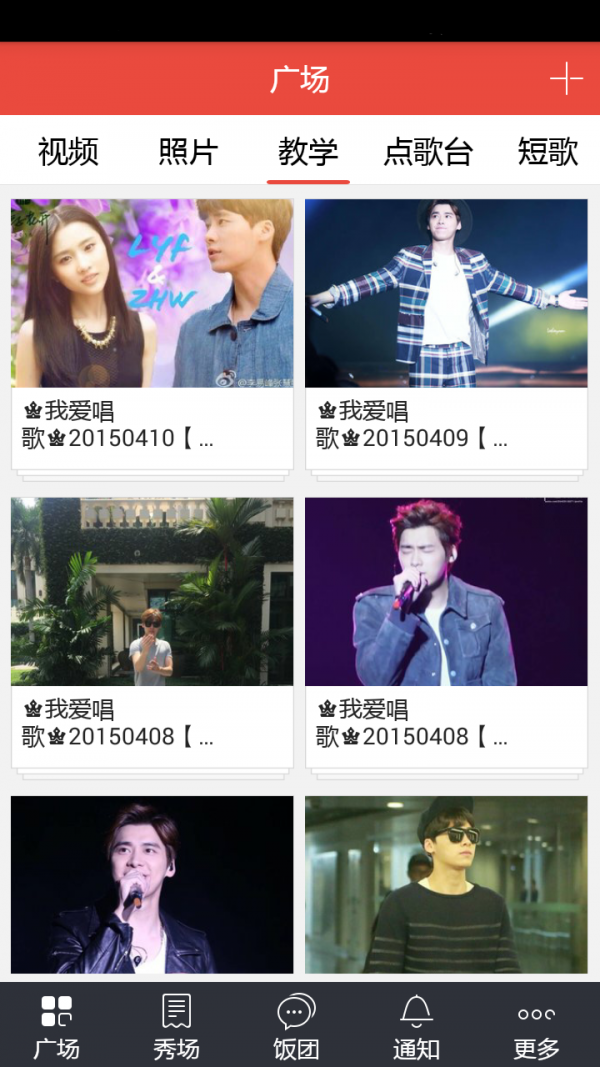Image resolution: width=600 pixels, height=1067 pixels.
Task: Switch to the 照片 tab
Action: tap(188, 152)
